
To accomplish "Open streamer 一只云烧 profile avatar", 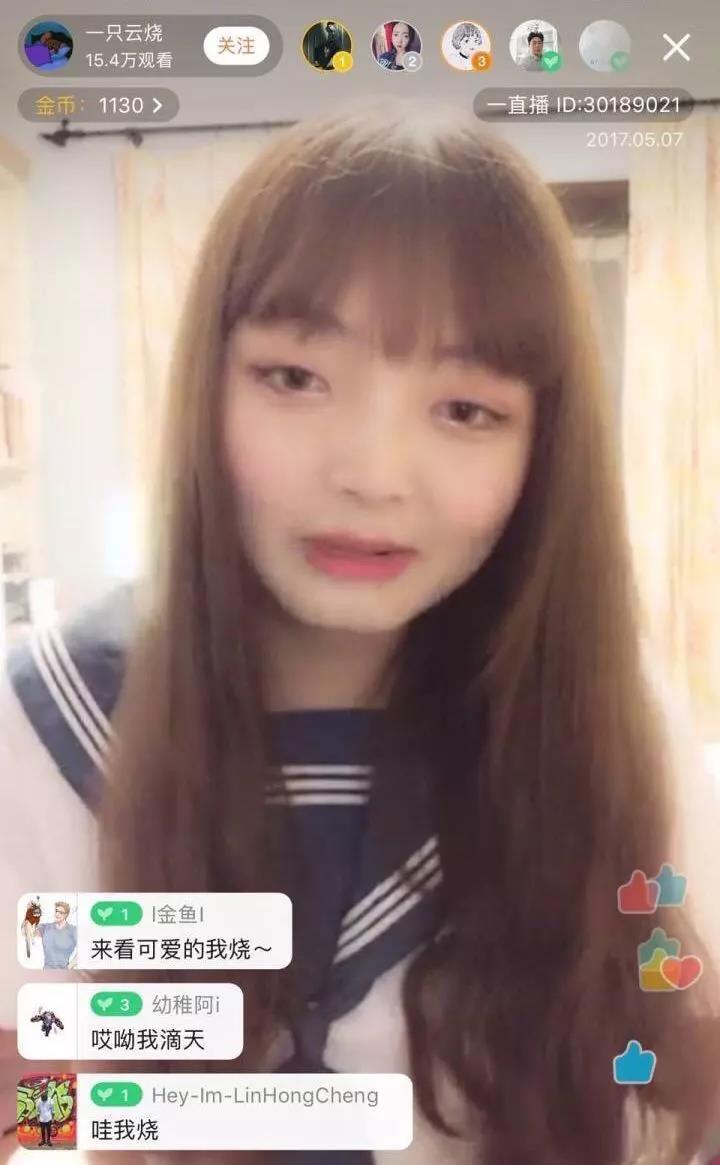I will [49, 46].
